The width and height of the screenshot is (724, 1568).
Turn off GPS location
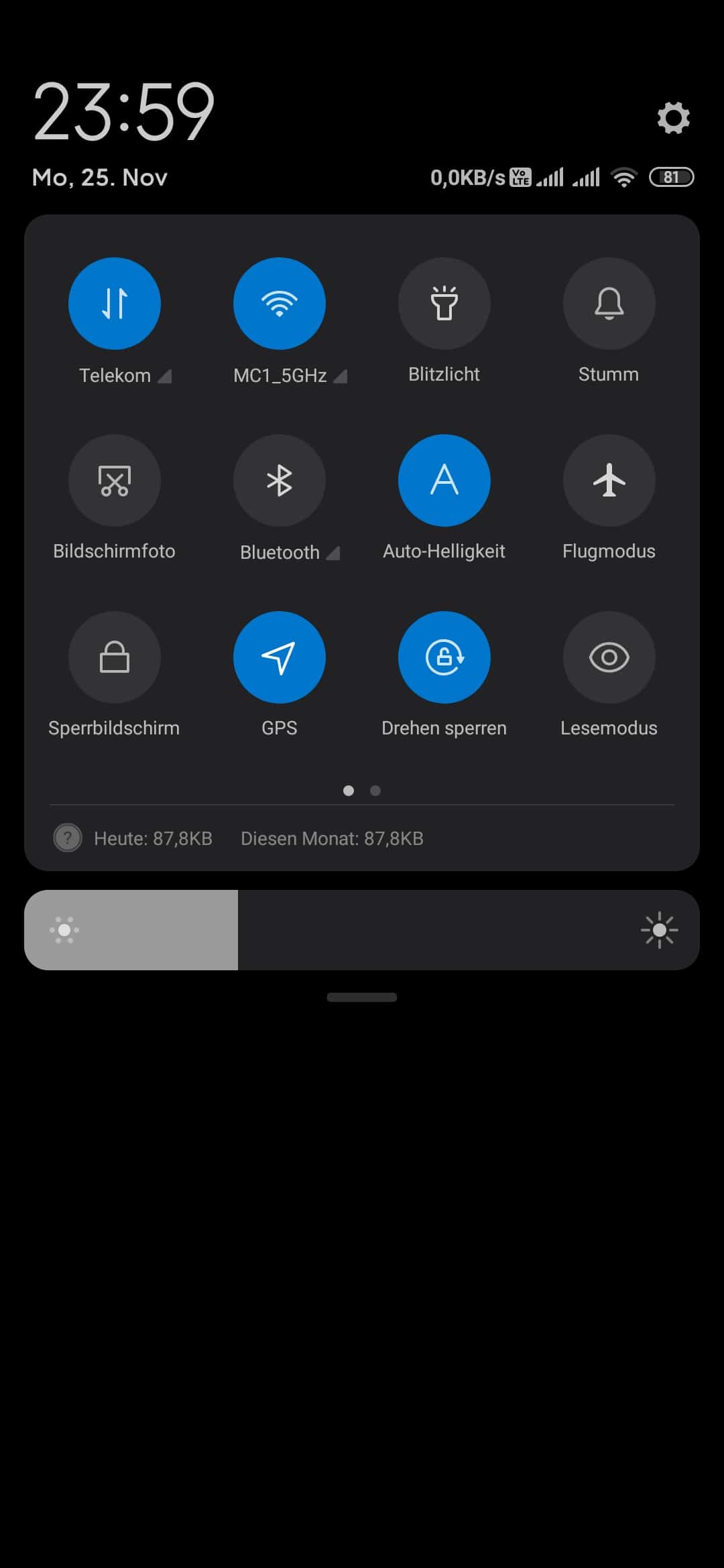pos(280,657)
